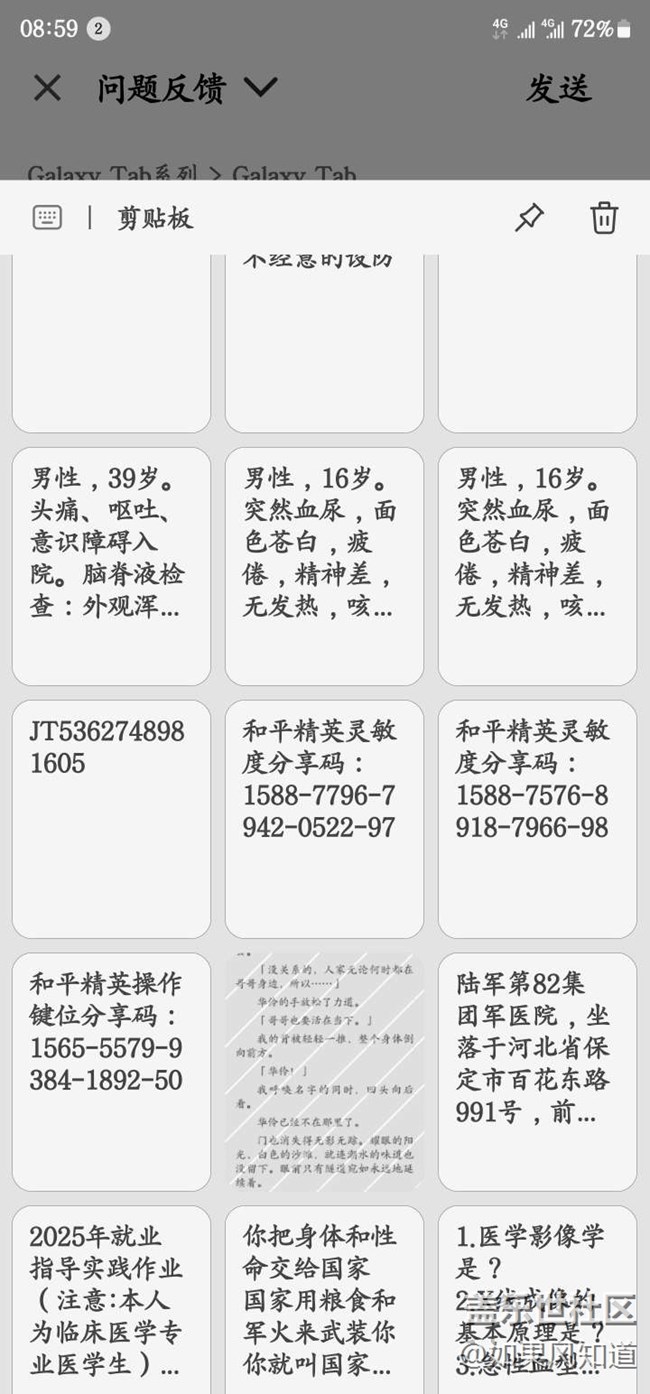
Task: Close the 问题反馈 feedback screen
Action: click(47, 88)
